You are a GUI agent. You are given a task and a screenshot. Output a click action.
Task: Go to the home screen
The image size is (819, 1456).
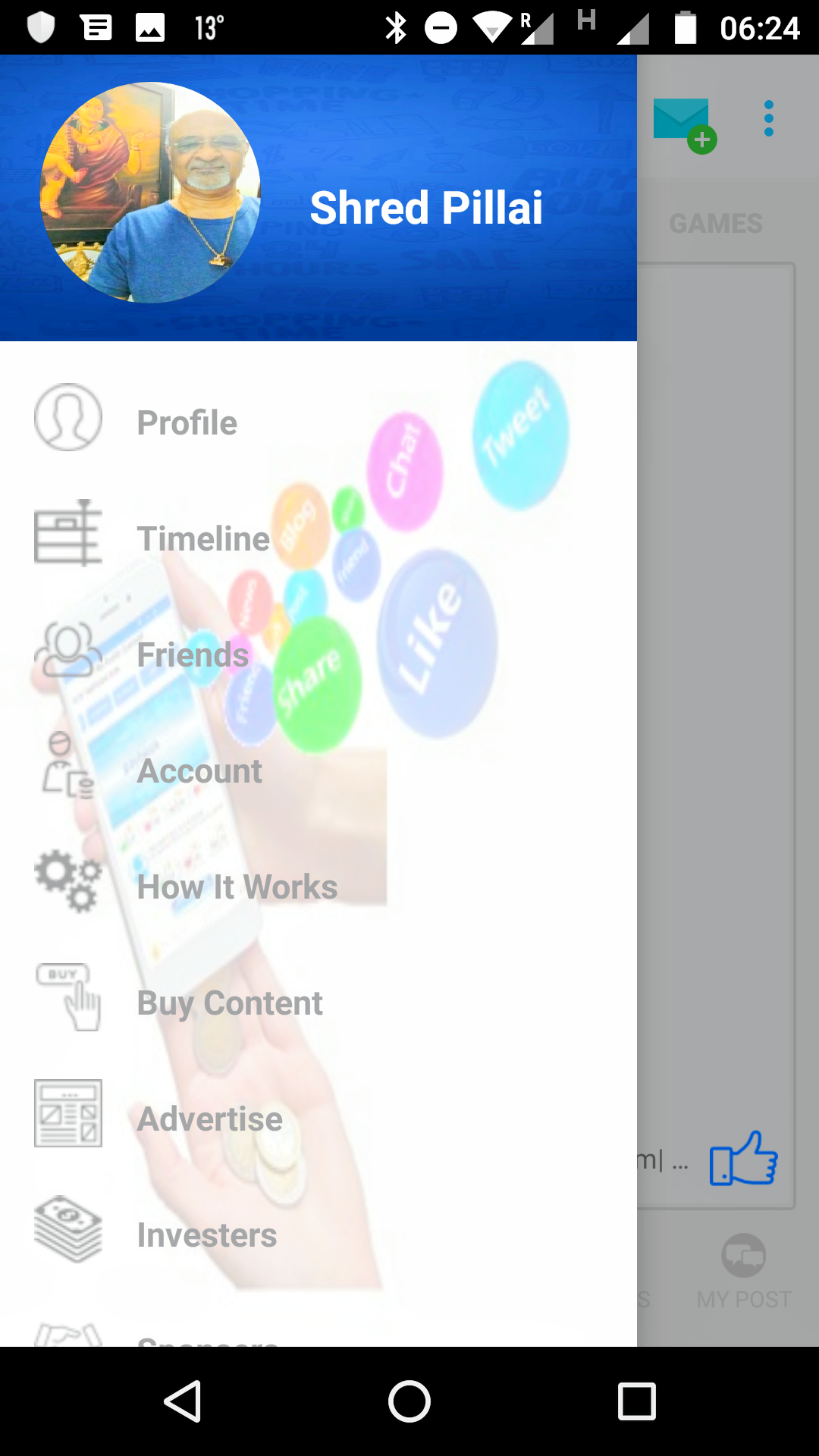(x=409, y=1401)
